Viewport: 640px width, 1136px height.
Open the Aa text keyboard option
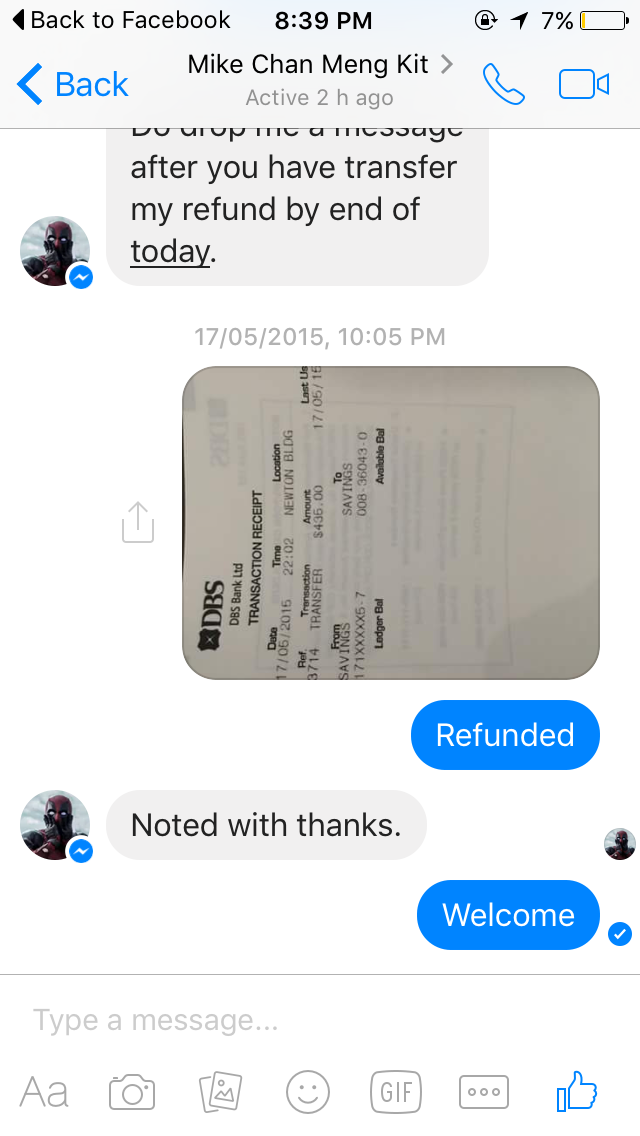click(44, 1092)
